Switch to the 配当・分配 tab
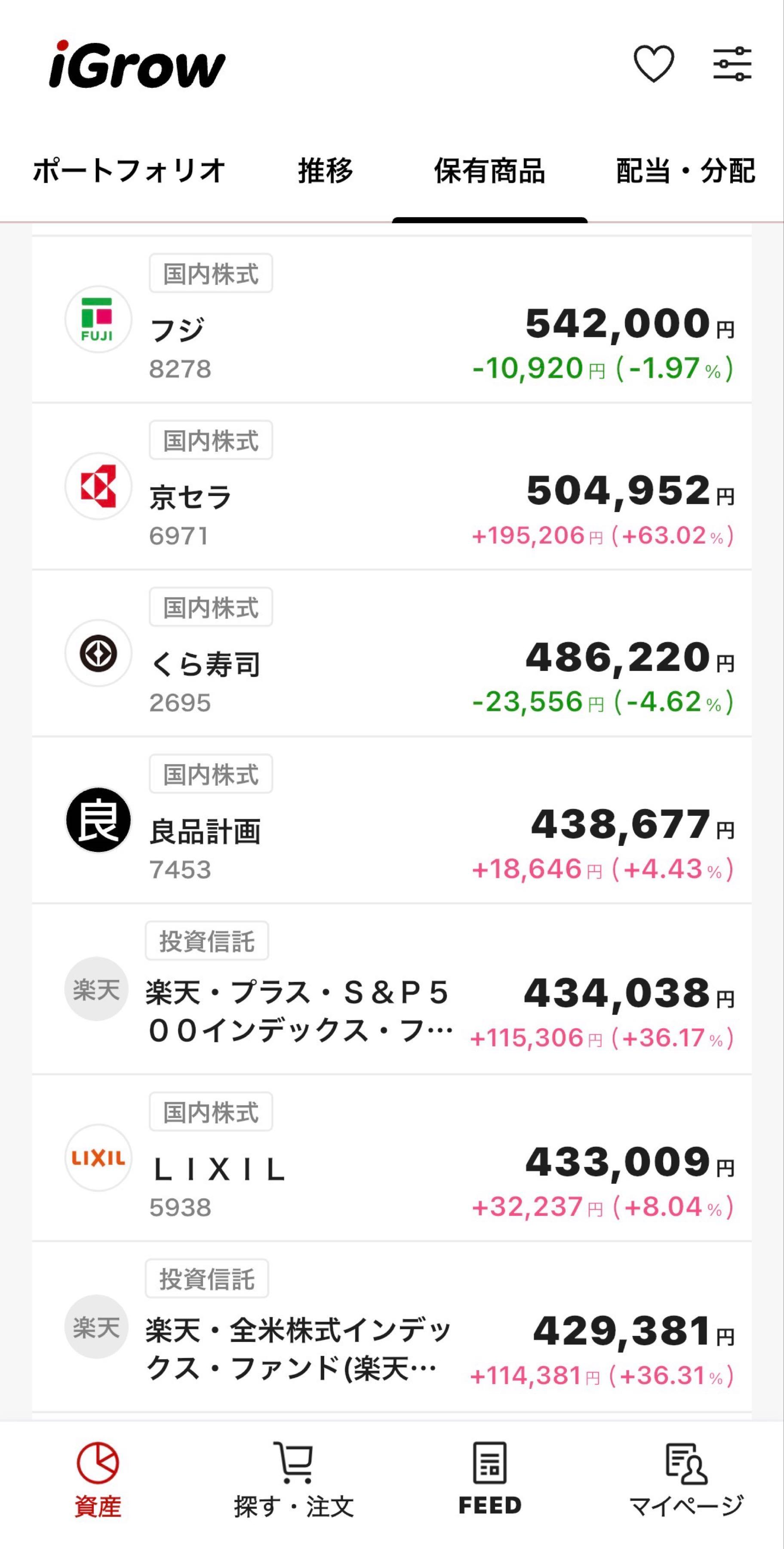This screenshot has width=784, height=1549. tap(686, 171)
